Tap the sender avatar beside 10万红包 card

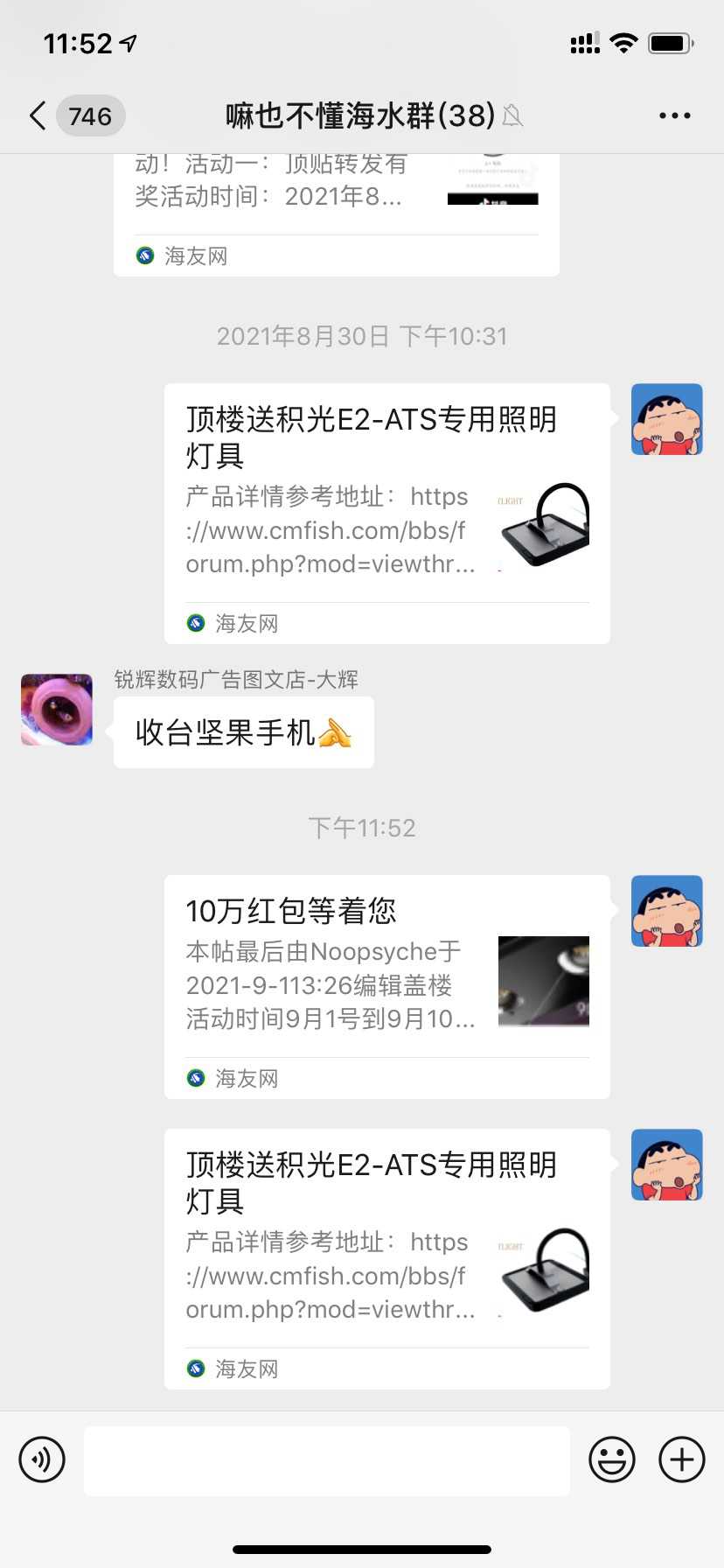(x=666, y=911)
